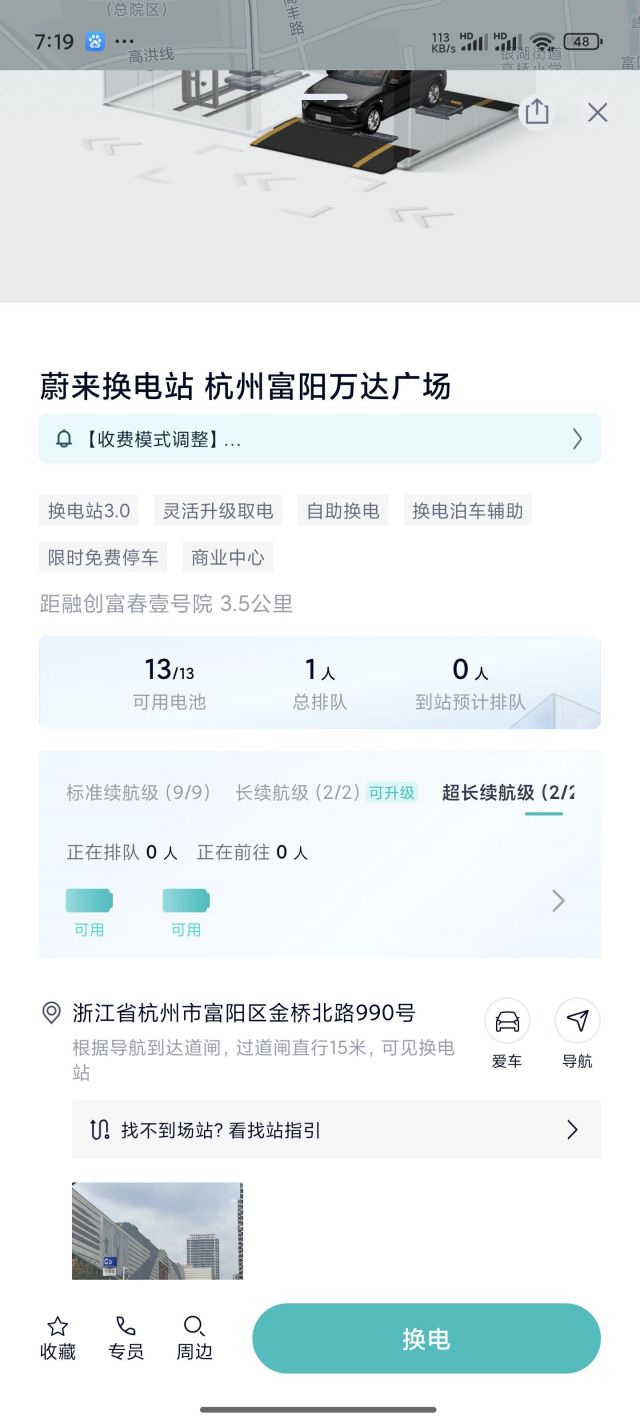Share this swap station
640x1422 pixels.
(537, 112)
